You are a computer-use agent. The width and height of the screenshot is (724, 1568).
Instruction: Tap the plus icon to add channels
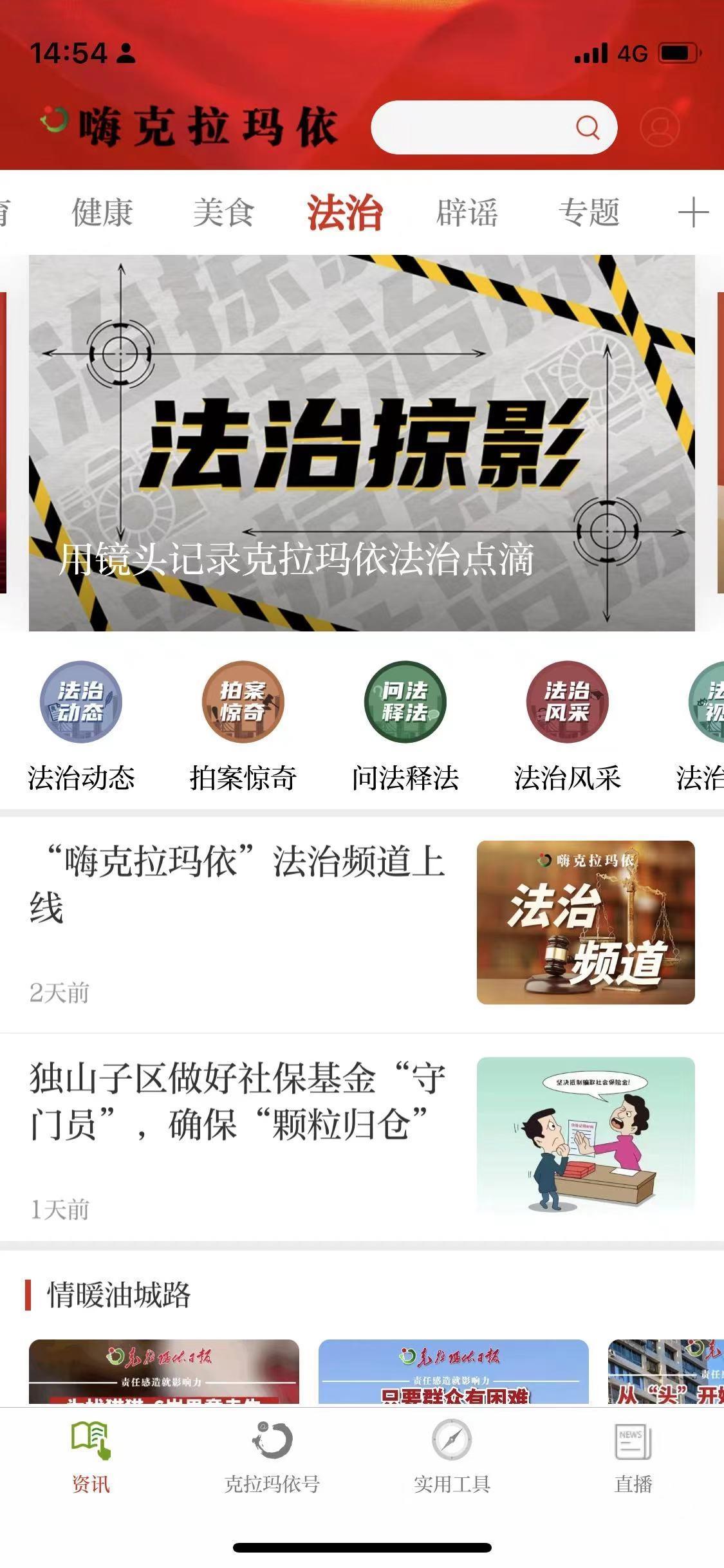tap(693, 212)
